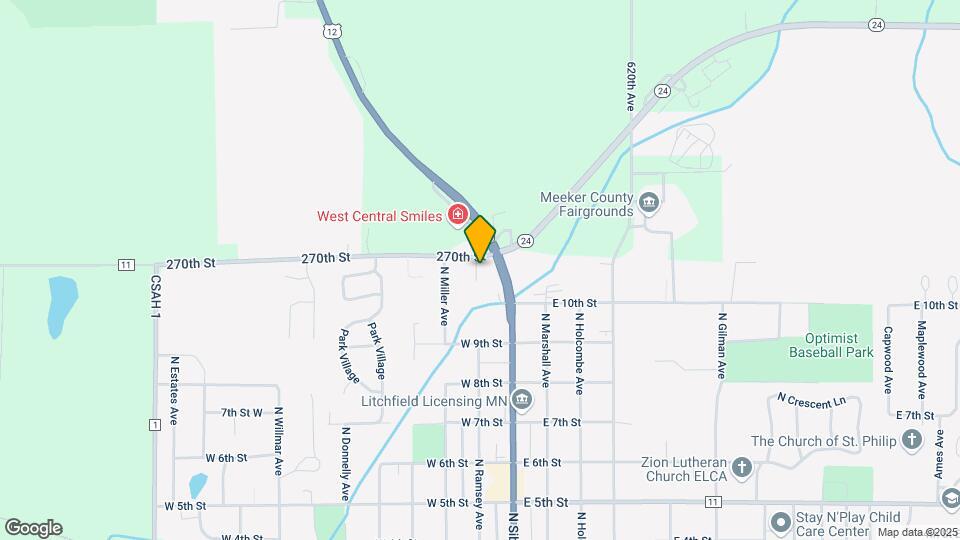
Task: Select Stay N'Play Child Care Center pin
Action: pos(781,521)
